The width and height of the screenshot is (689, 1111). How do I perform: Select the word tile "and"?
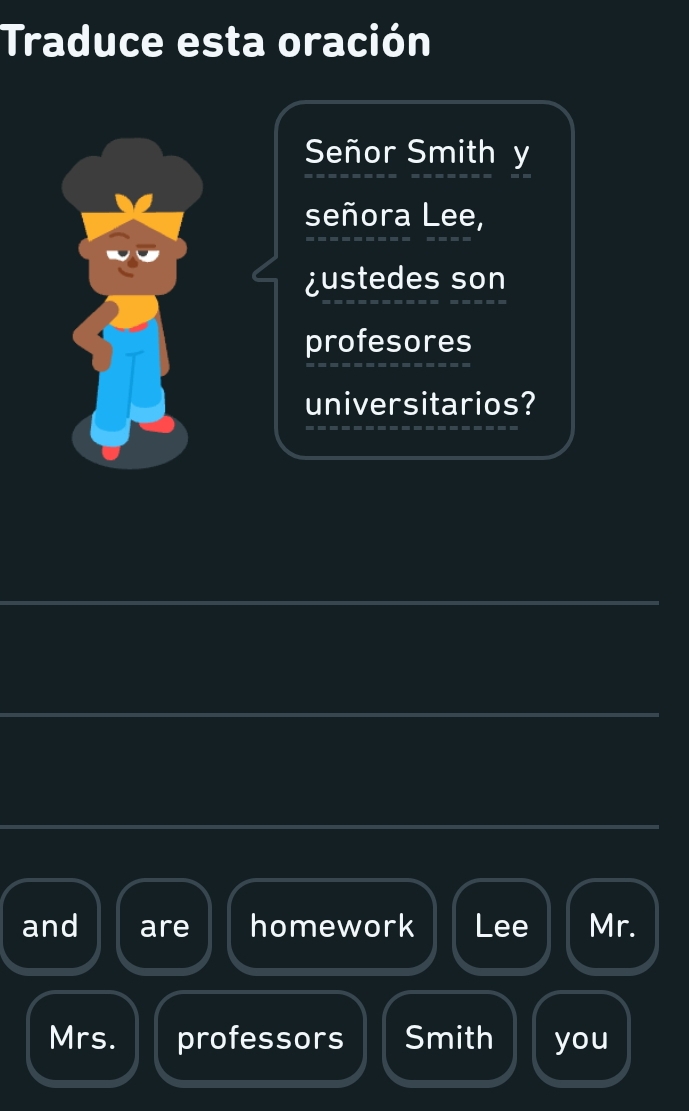point(50,927)
